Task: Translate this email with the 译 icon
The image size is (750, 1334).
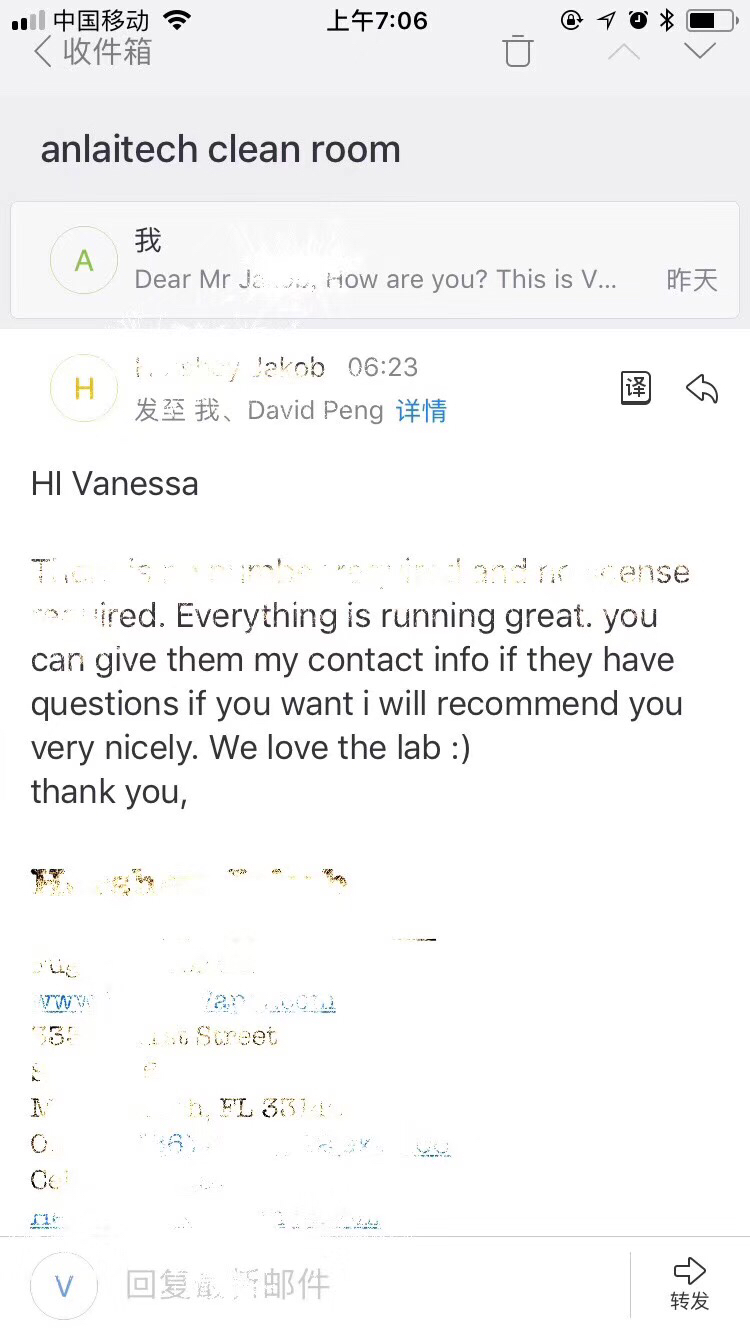Action: tap(636, 388)
